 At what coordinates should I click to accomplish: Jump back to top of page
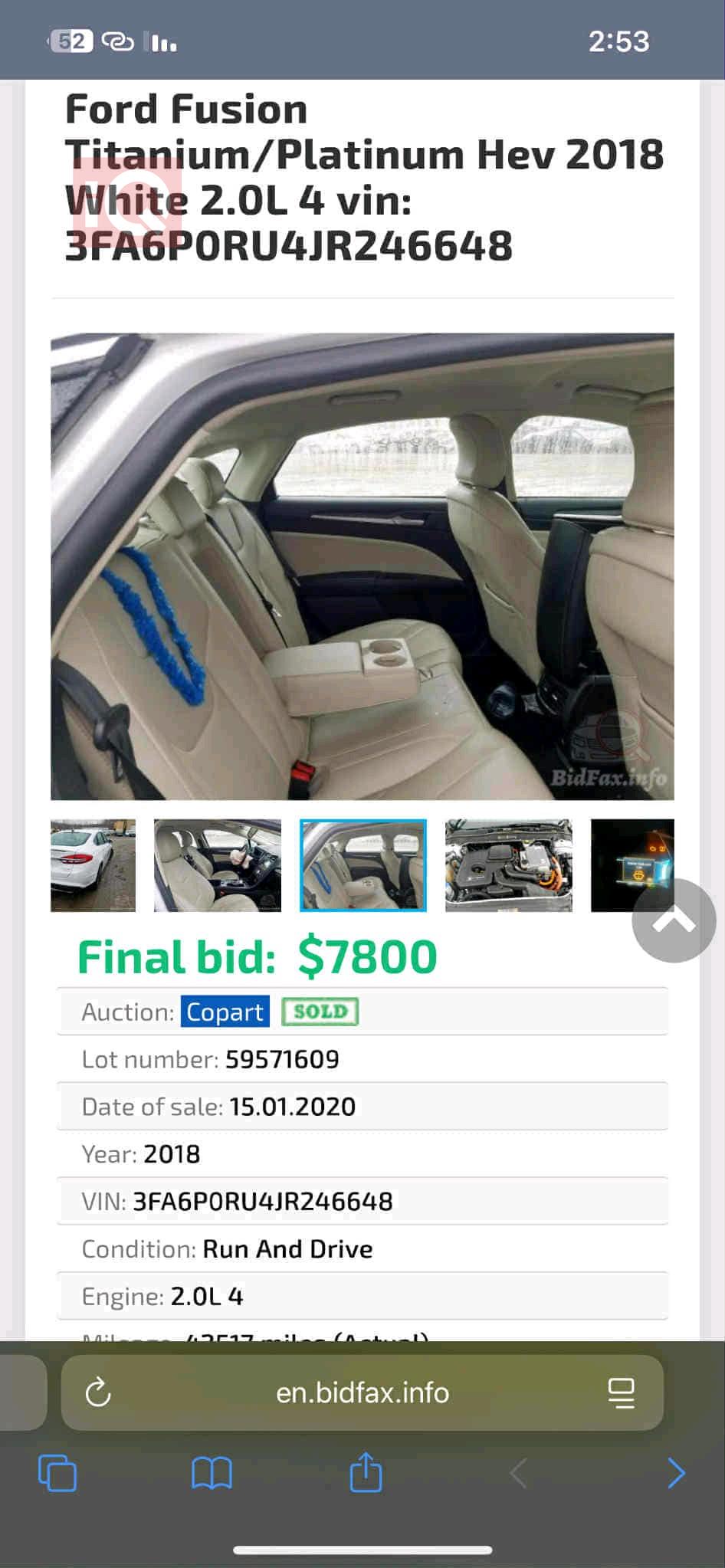pyautogui.click(x=674, y=920)
